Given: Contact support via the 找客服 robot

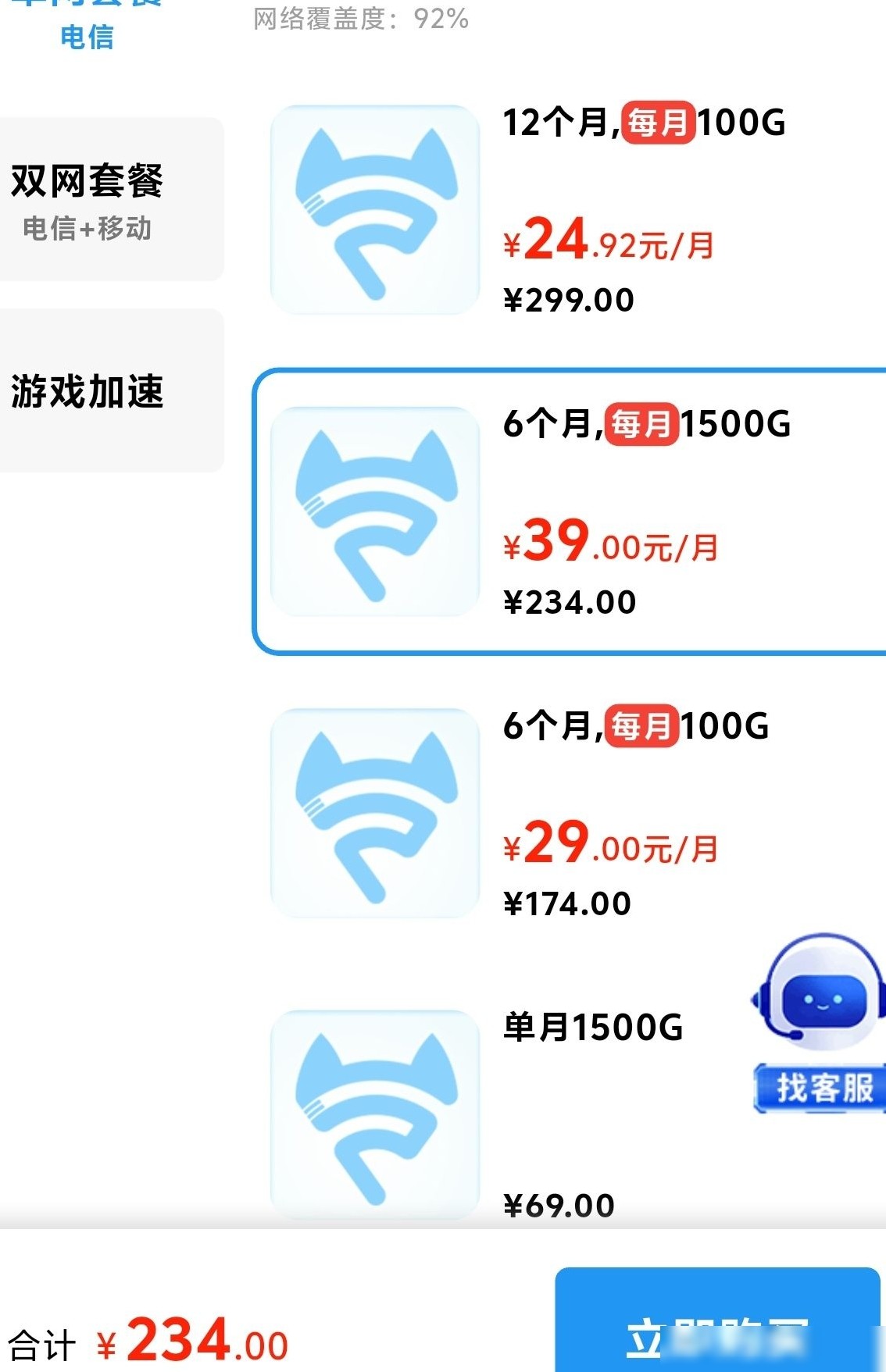Looking at the screenshot, I should pos(819,1023).
